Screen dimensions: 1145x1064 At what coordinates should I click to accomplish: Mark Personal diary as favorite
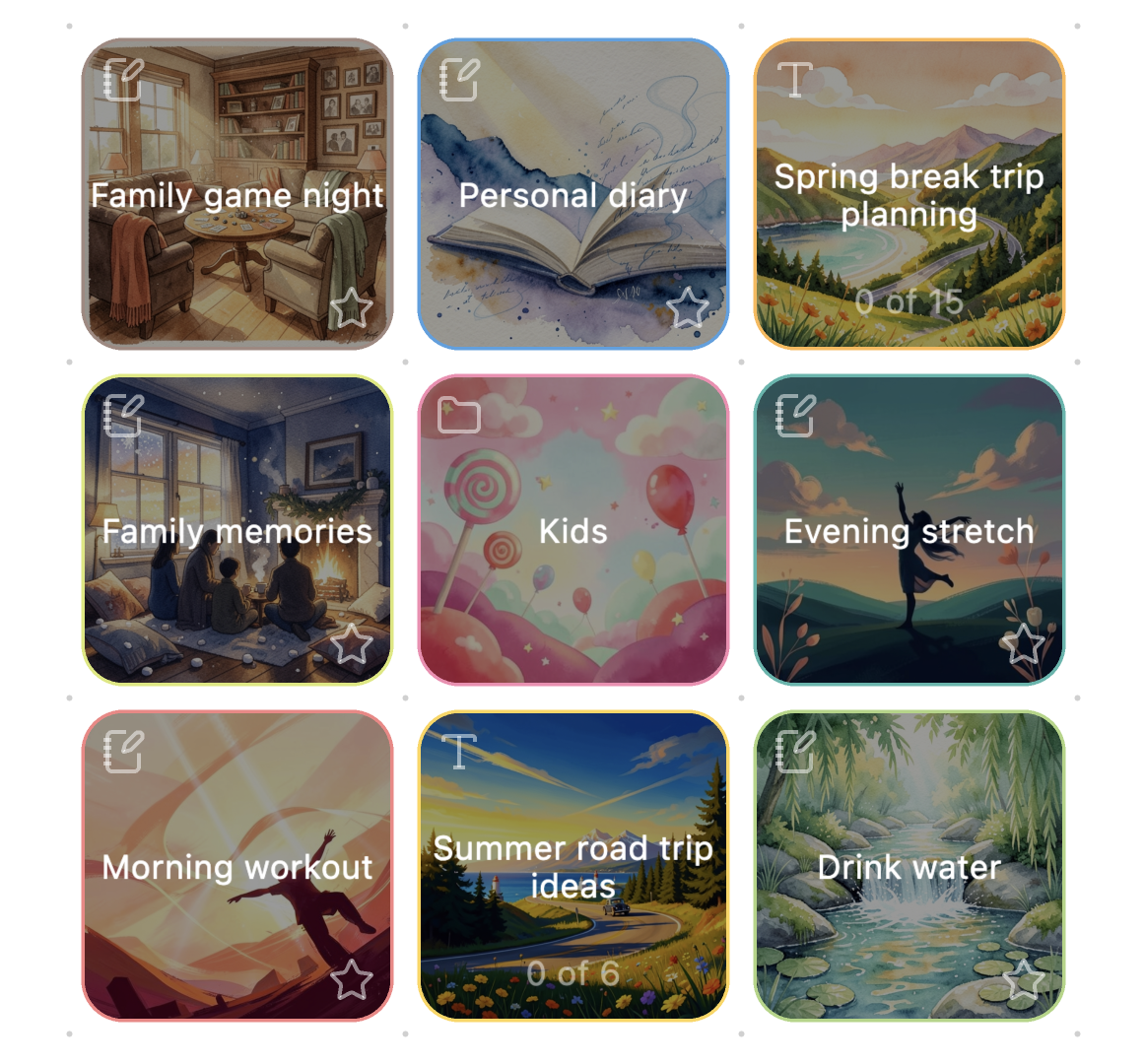(x=687, y=308)
